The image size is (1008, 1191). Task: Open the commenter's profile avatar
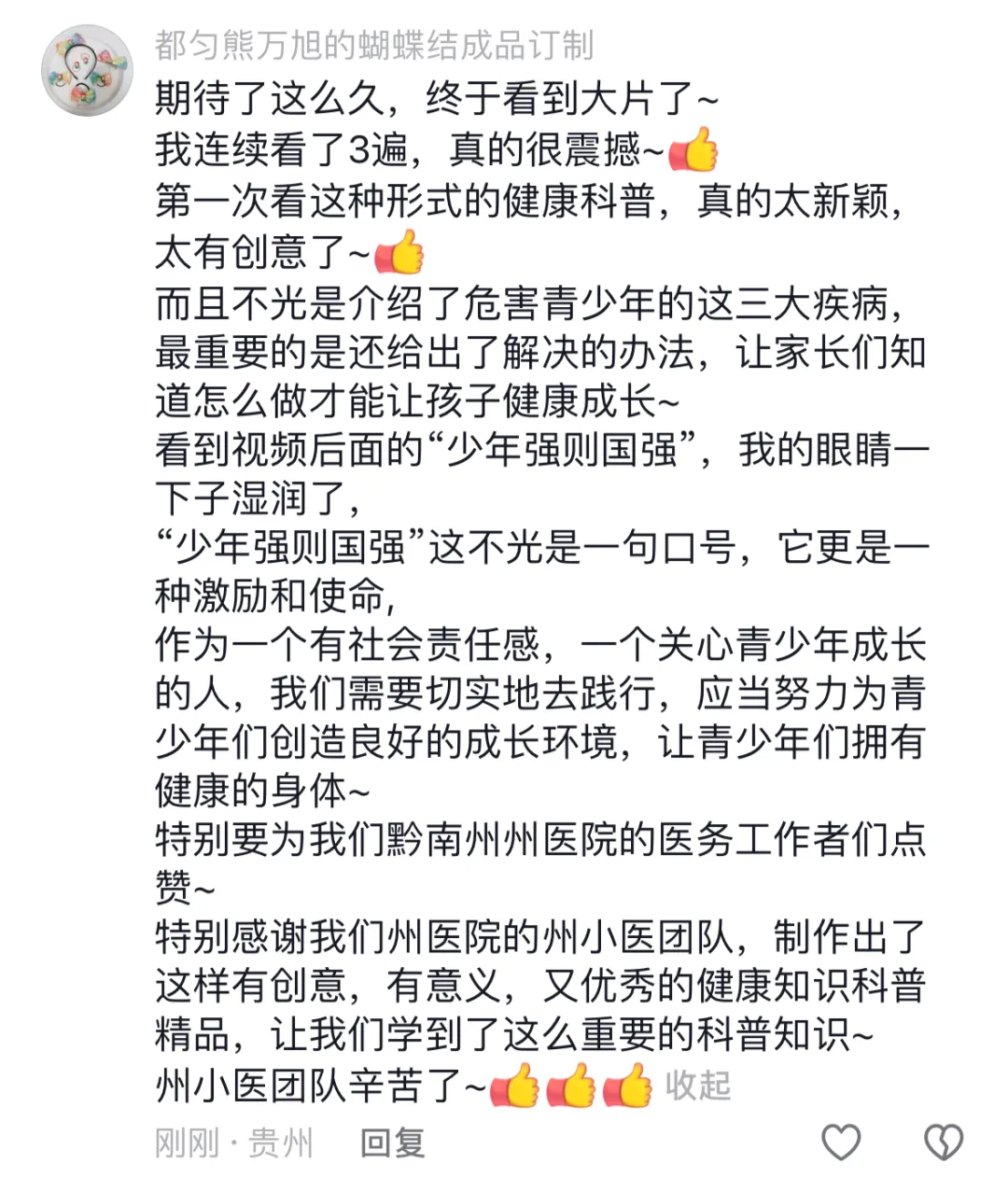coord(89,71)
